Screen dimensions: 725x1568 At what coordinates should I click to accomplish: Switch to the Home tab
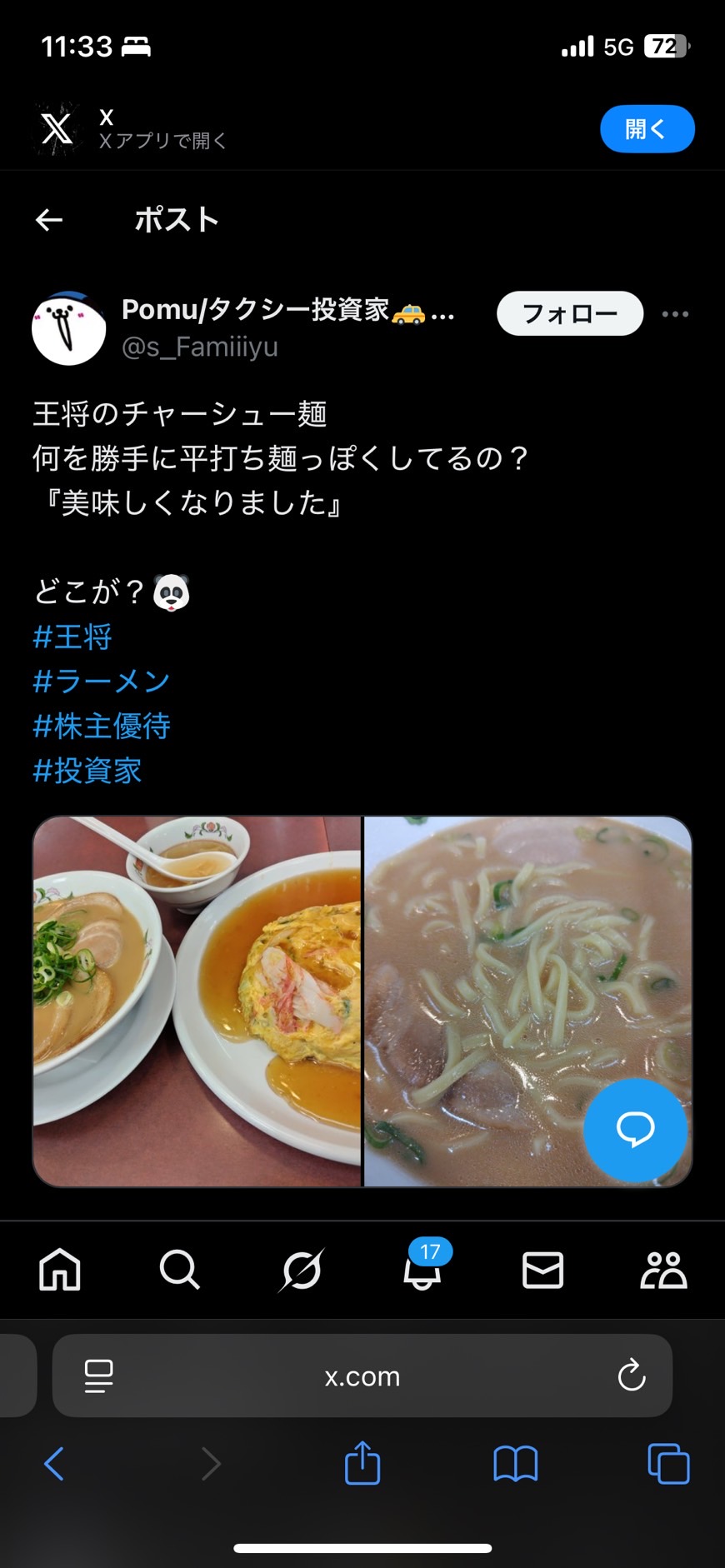click(x=60, y=1271)
